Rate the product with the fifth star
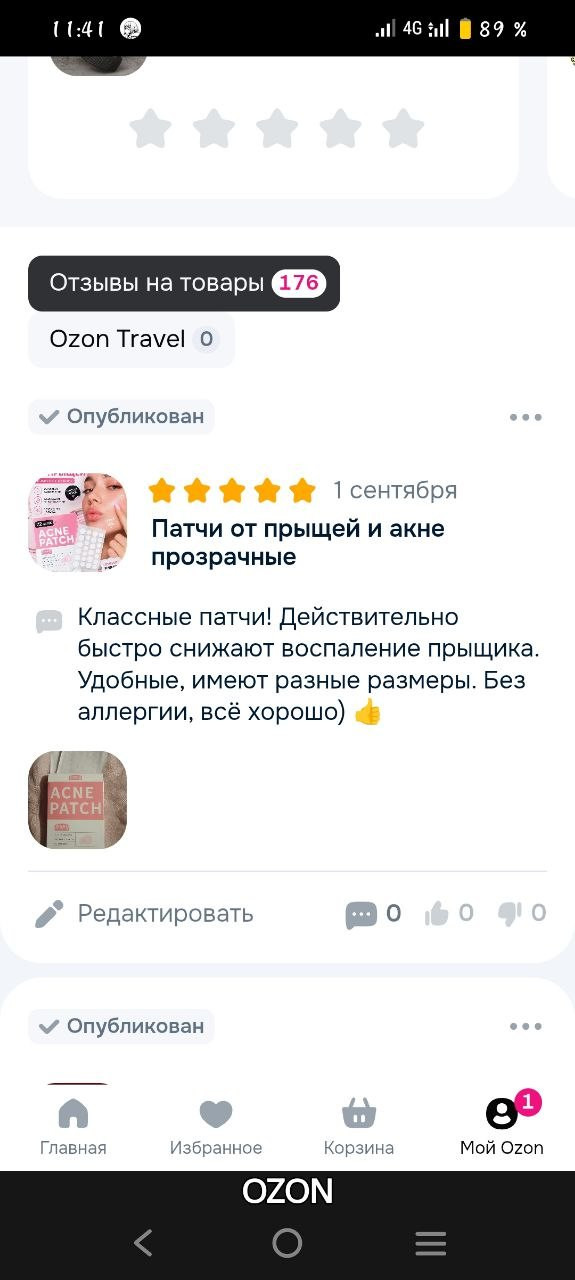 pos(403,129)
